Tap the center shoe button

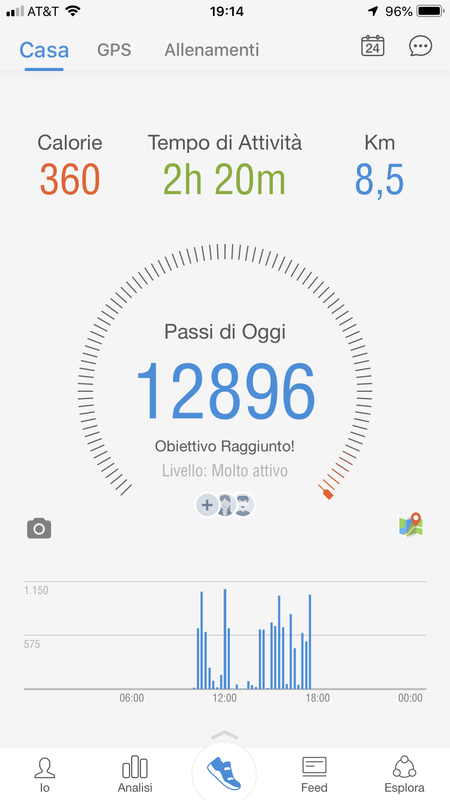[224, 773]
